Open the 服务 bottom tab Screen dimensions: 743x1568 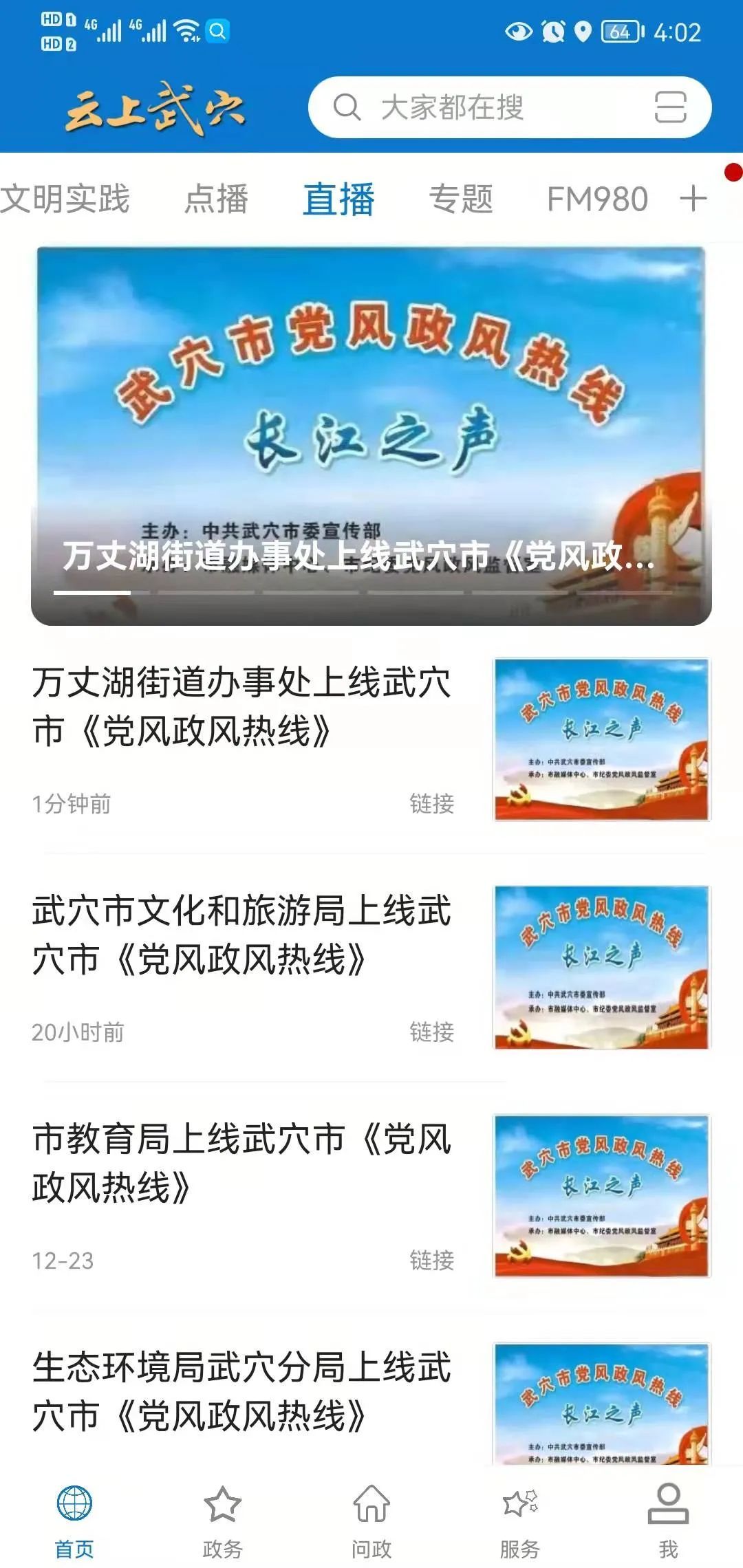tap(520, 1521)
